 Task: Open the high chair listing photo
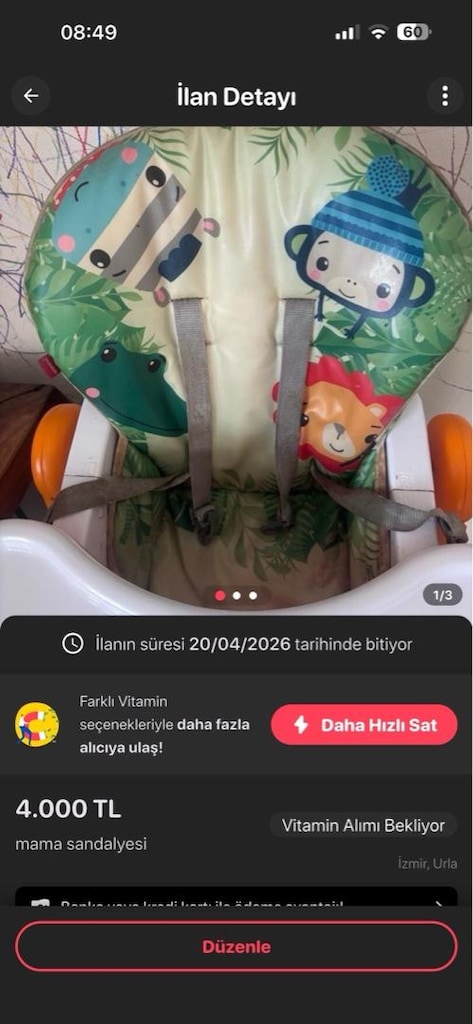click(x=236, y=370)
